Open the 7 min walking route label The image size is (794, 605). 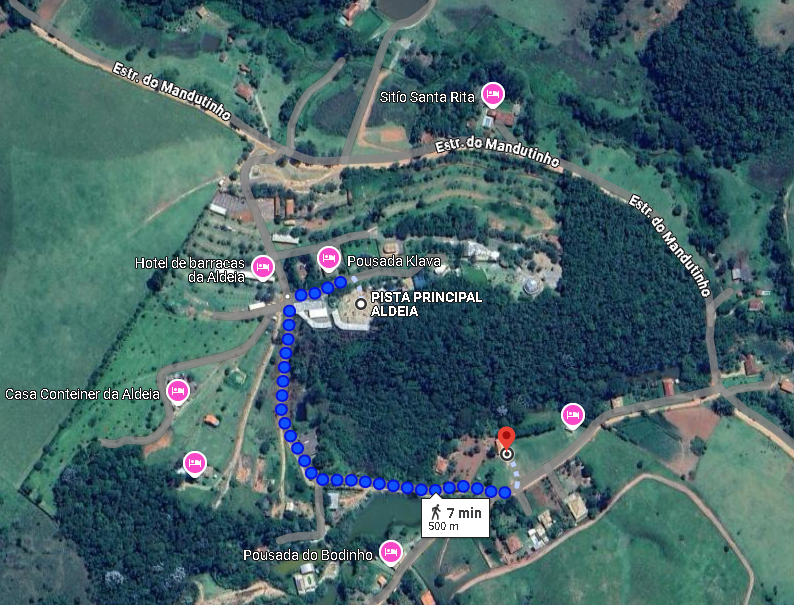[x=455, y=518]
